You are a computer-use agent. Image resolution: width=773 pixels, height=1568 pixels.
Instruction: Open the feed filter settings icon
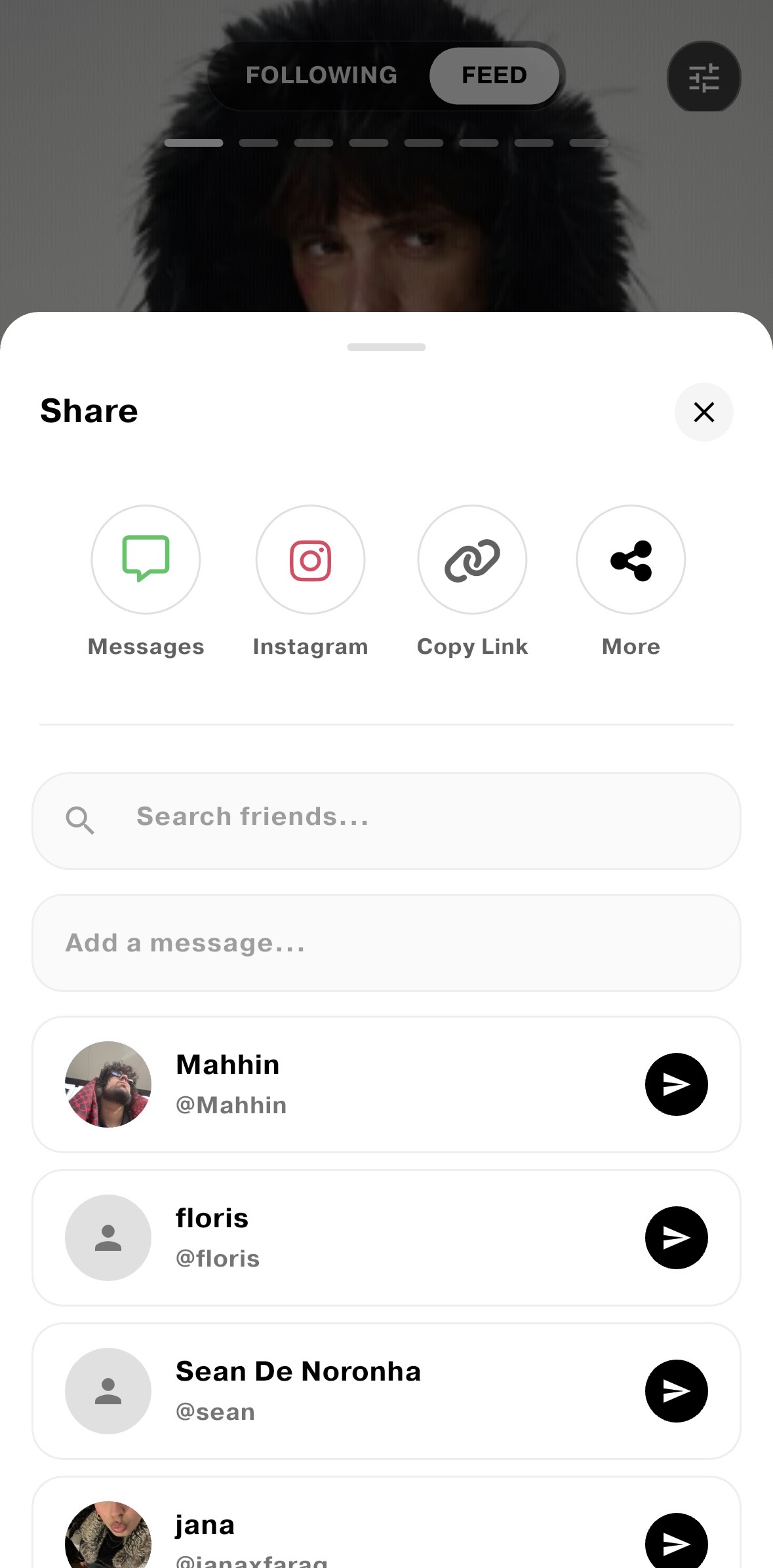[704, 77]
